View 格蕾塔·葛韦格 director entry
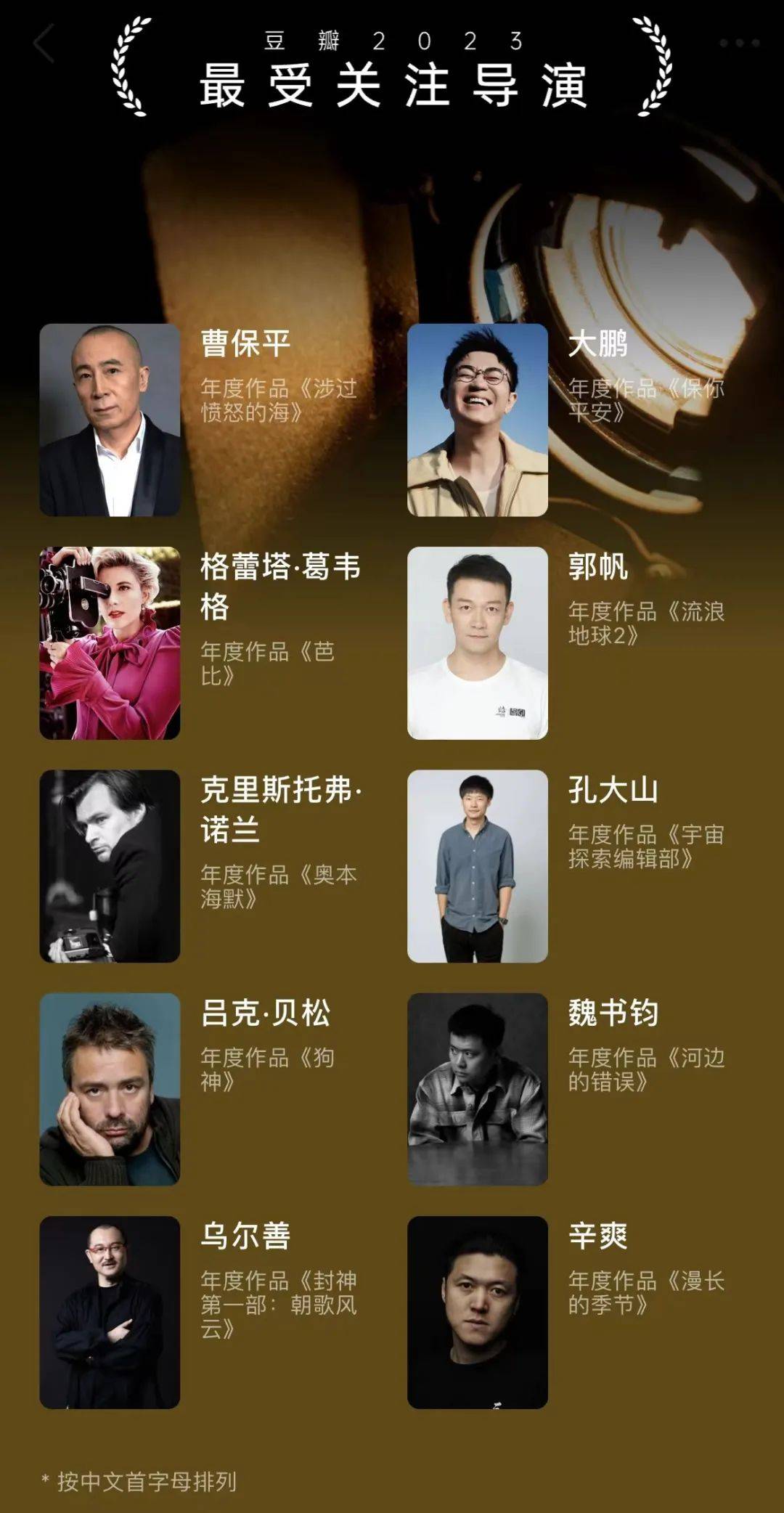 click(x=110, y=643)
